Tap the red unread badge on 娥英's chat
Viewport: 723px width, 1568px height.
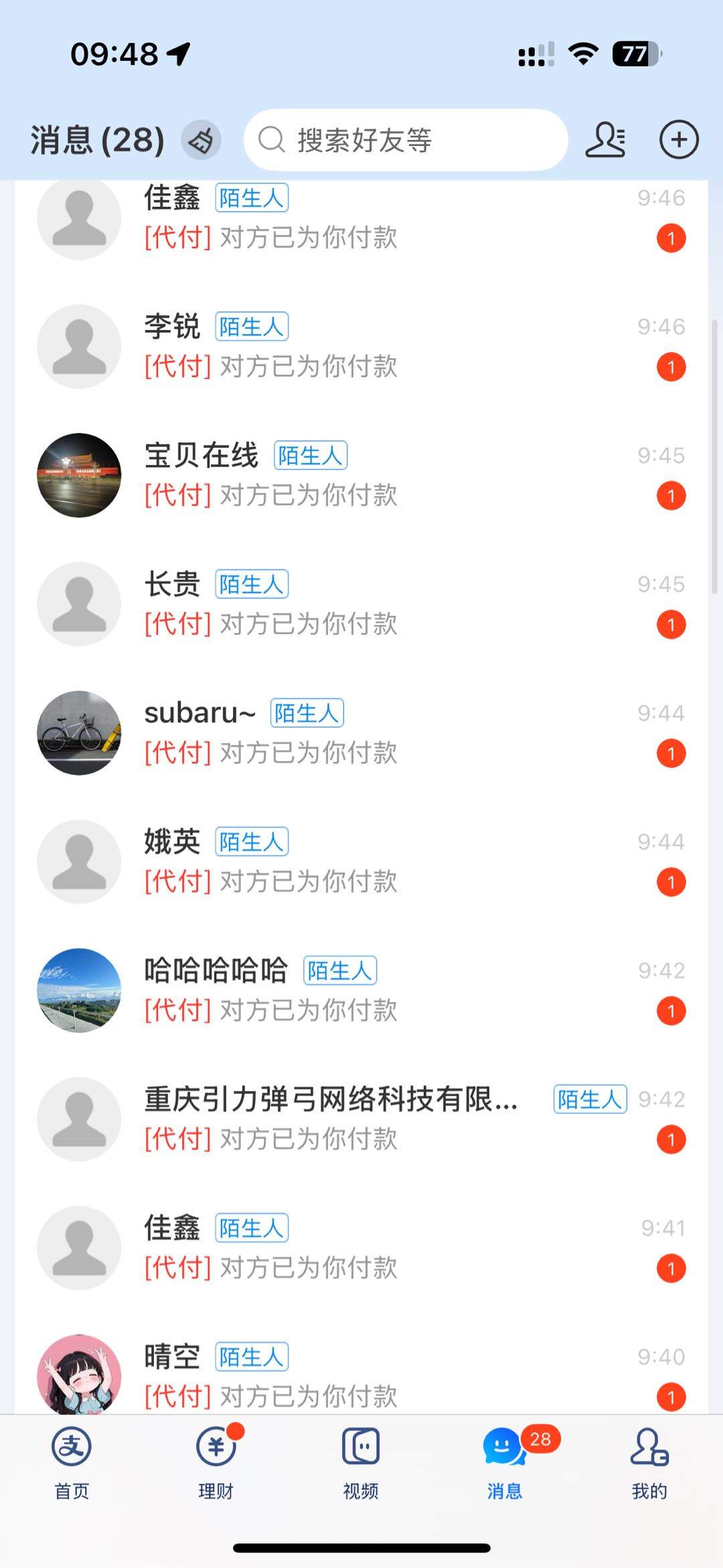(x=671, y=882)
